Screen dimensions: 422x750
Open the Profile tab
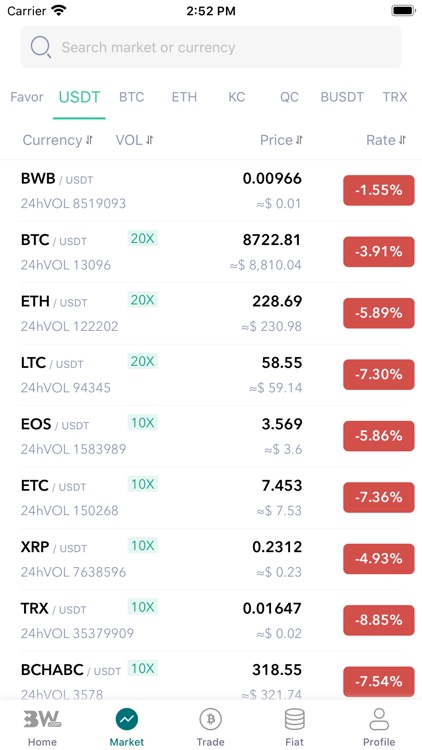[x=379, y=727]
